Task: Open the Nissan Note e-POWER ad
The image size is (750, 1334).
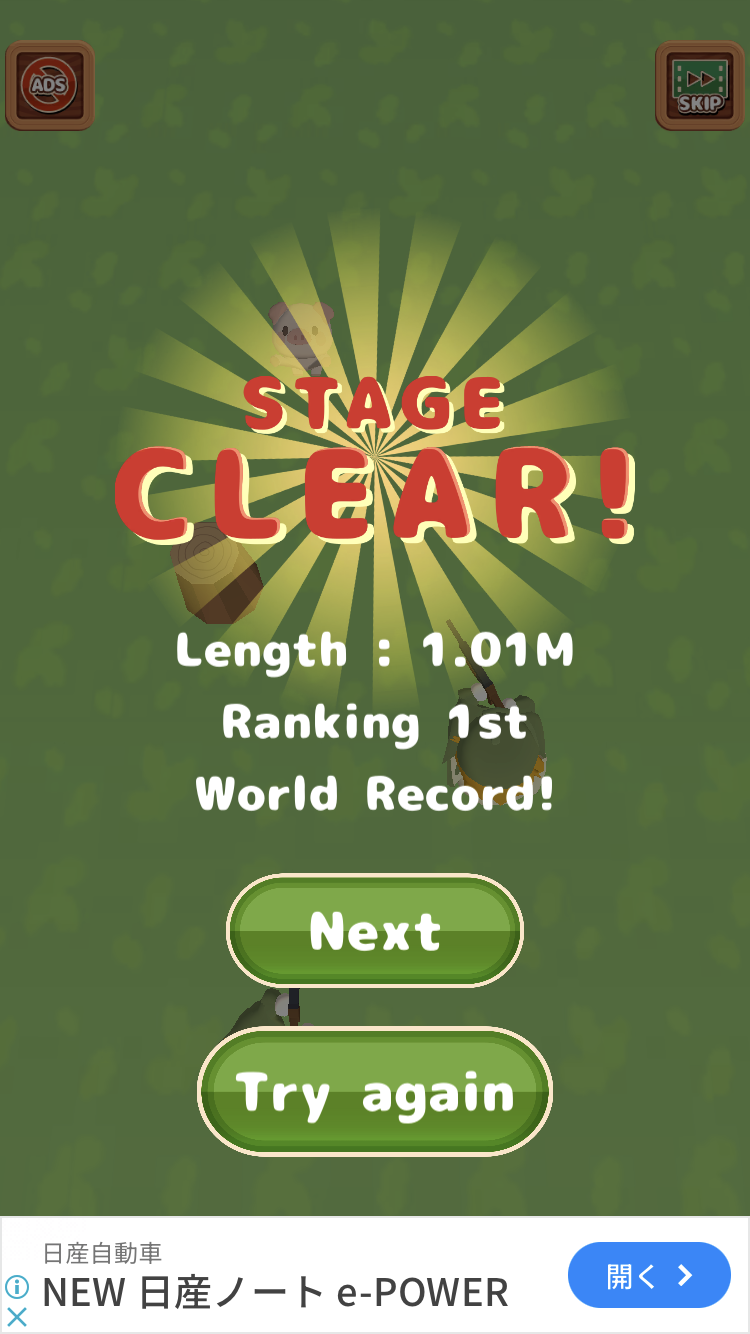Action: tap(649, 1275)
